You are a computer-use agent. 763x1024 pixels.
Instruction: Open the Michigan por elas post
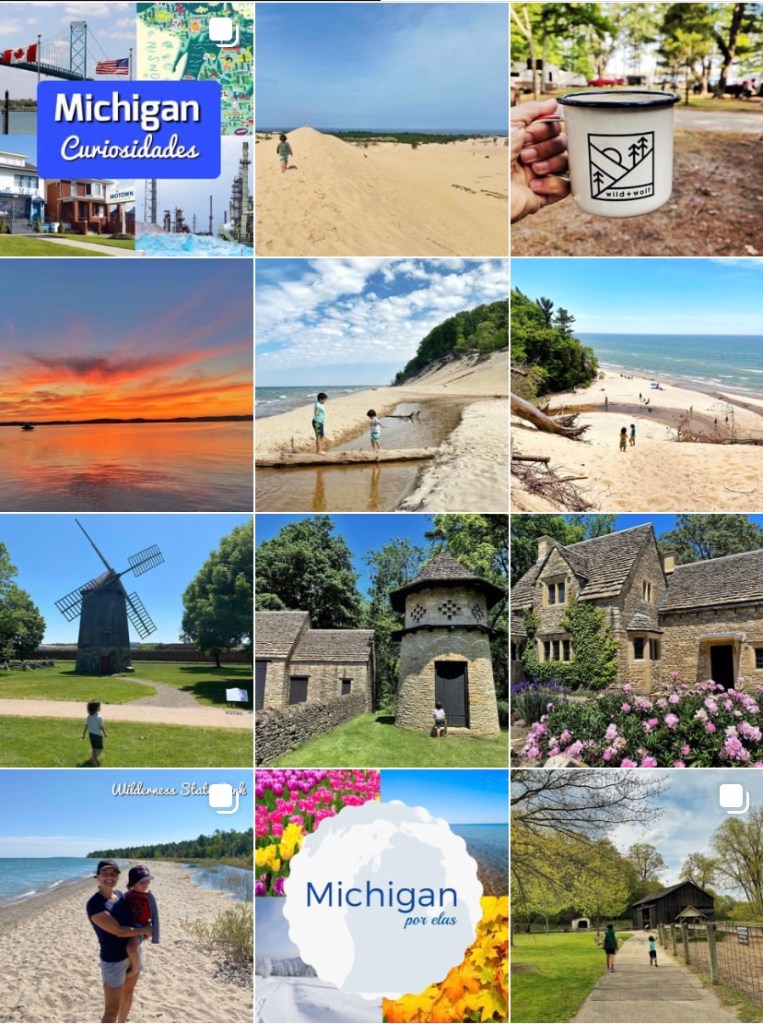click(381, 895)
